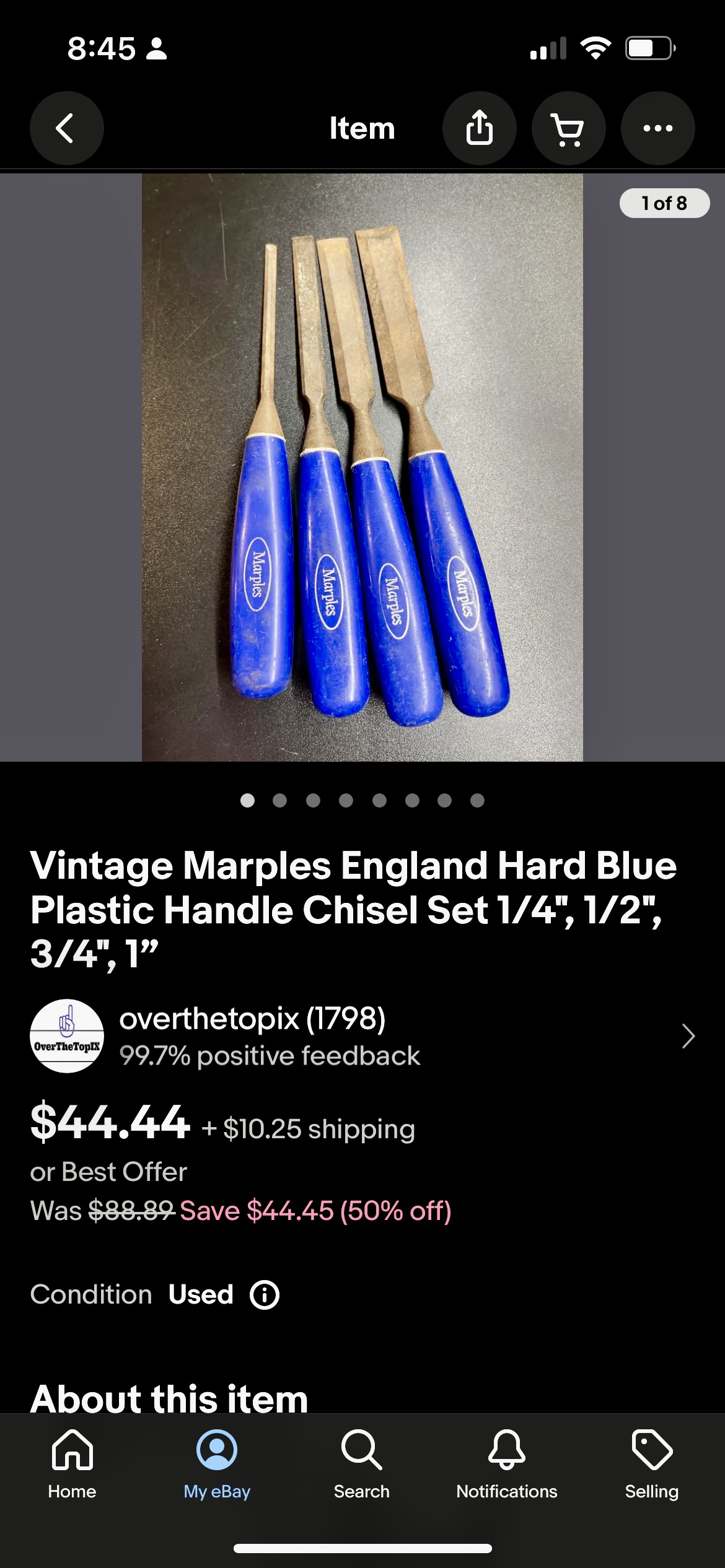Viewport: 725px width, 1568px height.
Task: Tap the 1 of 8 image counter badge
Action: (x=664, y=203)
